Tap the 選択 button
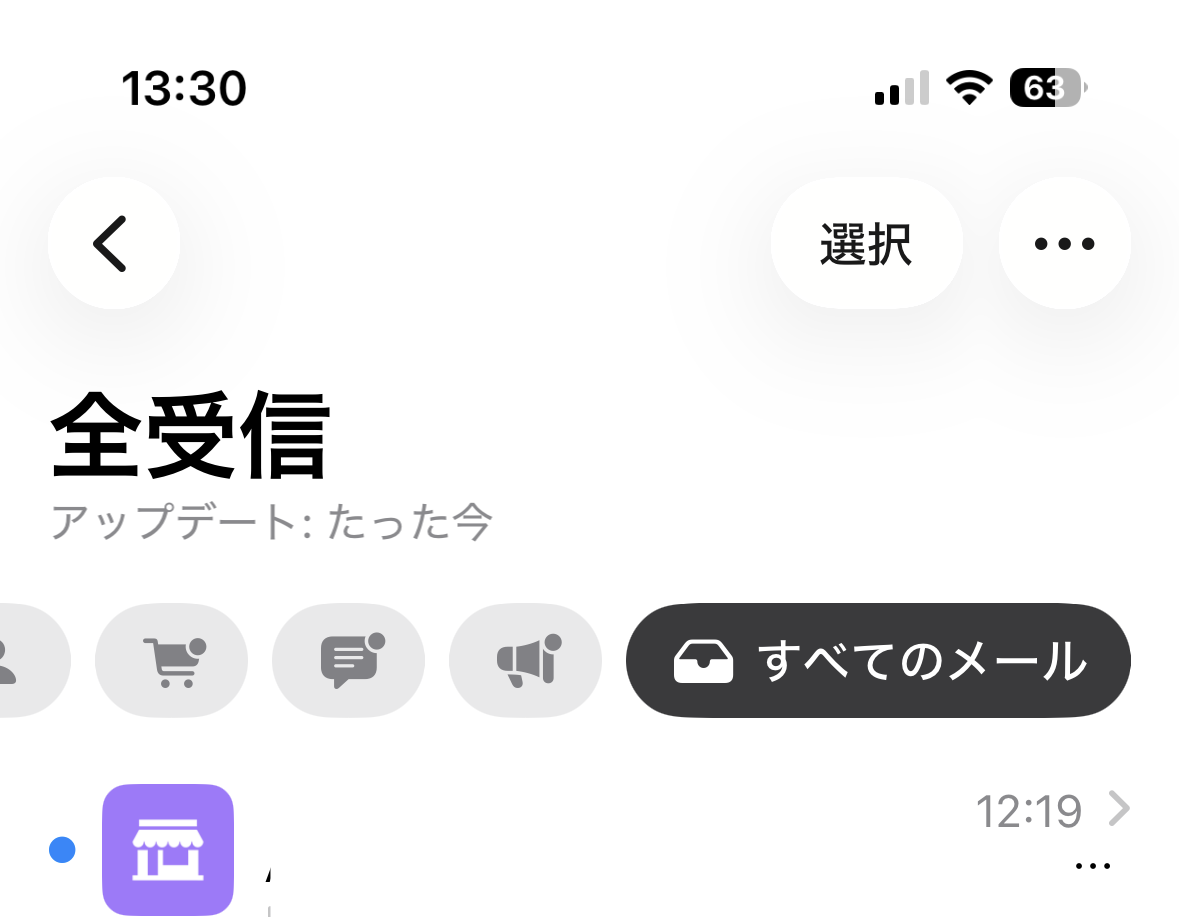 [866, 243]
